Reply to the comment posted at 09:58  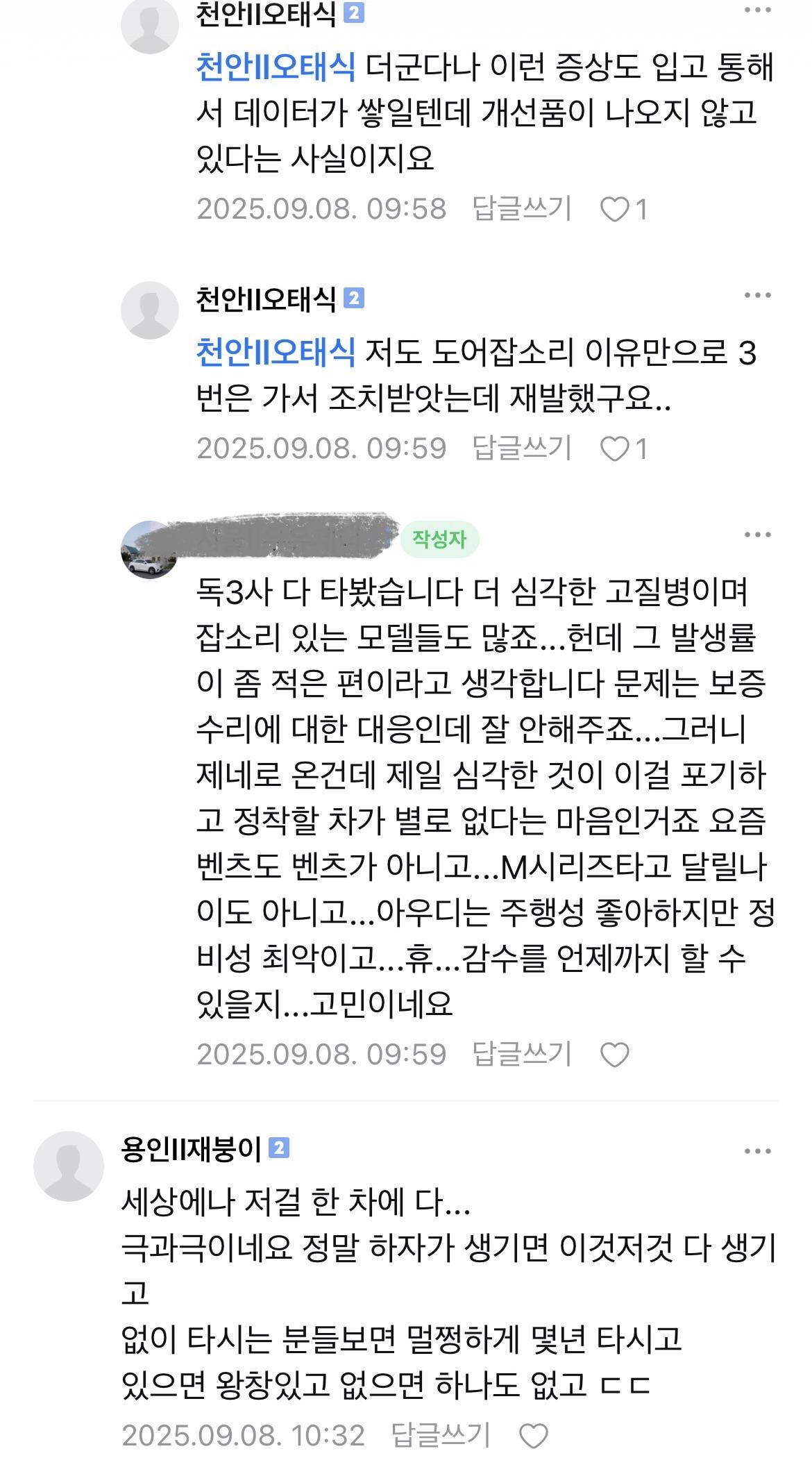tap(522, 208)
